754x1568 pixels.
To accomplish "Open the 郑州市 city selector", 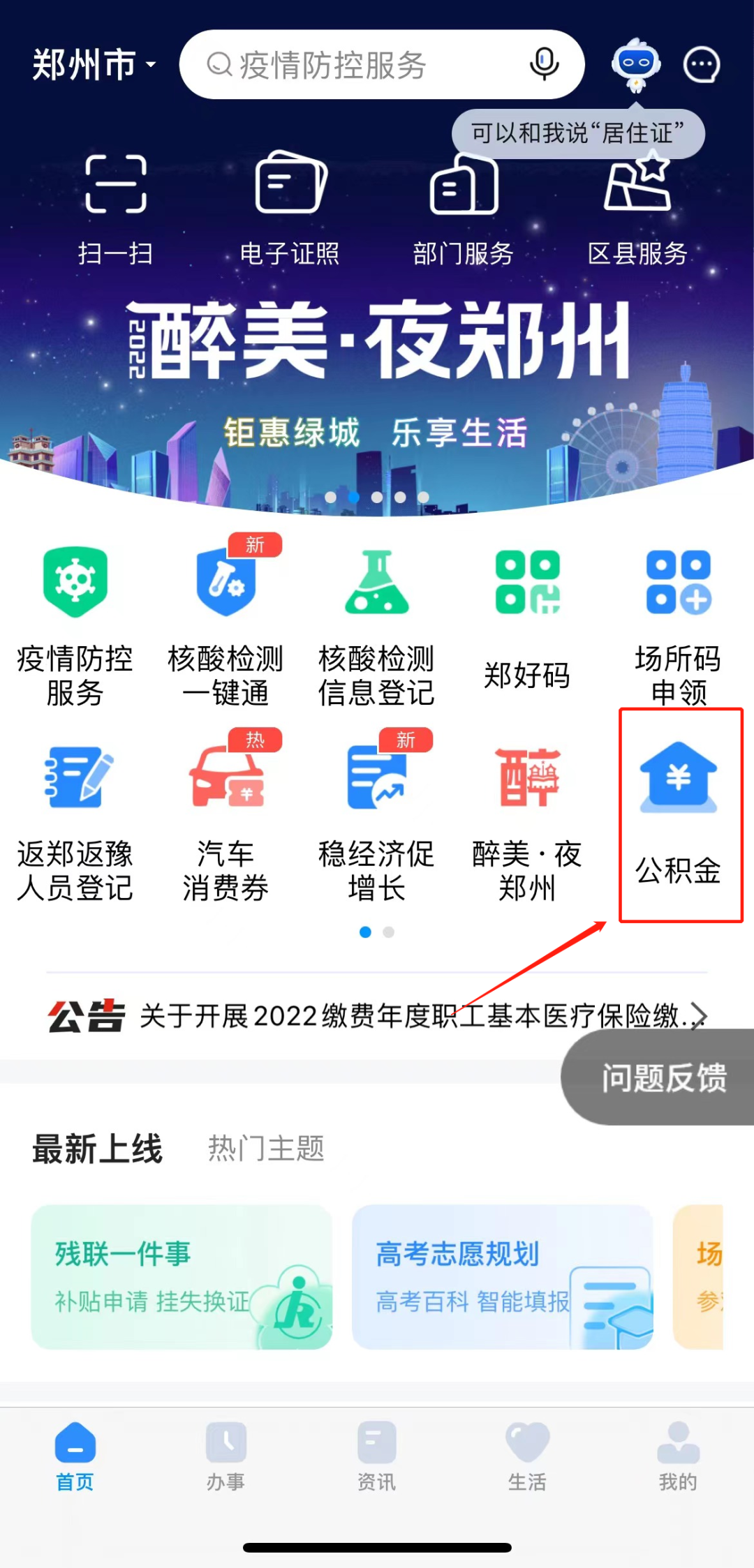I will 93,66.
